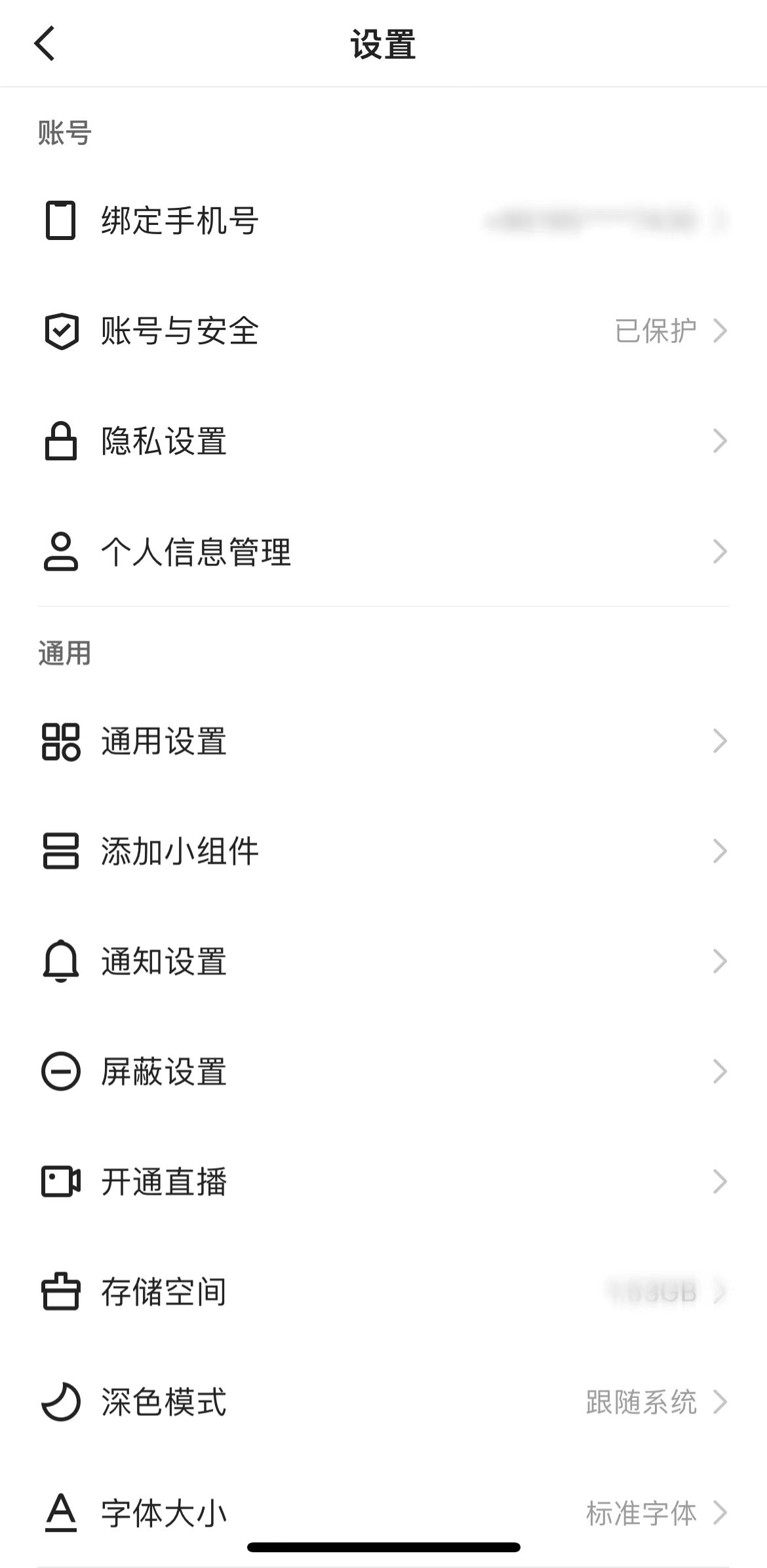This screenshot has height=1568, width=767.
Task: Click the 通知设置 bell icon
Action: click(x=60, y=962)
